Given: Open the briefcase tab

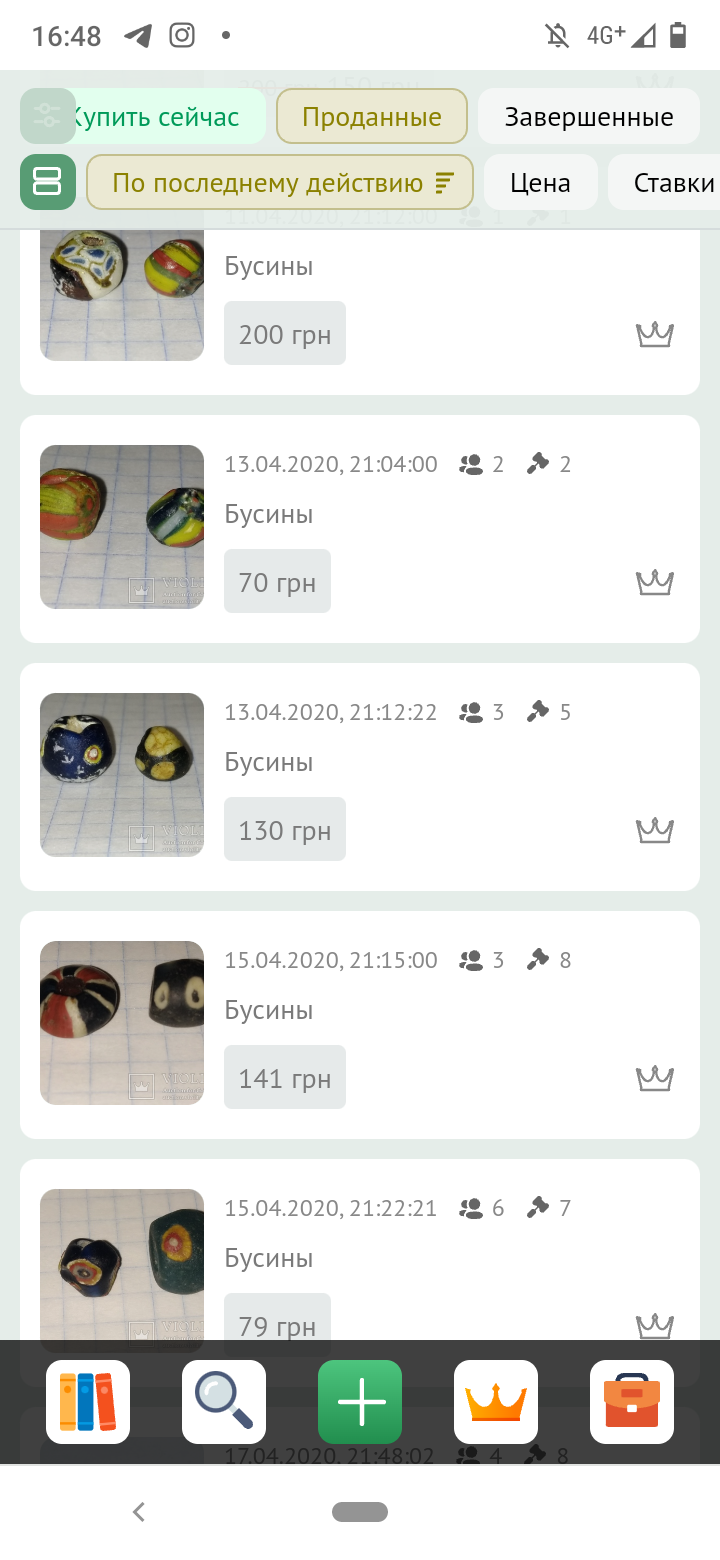Looking at the screenshot, I should (632, 1402).
